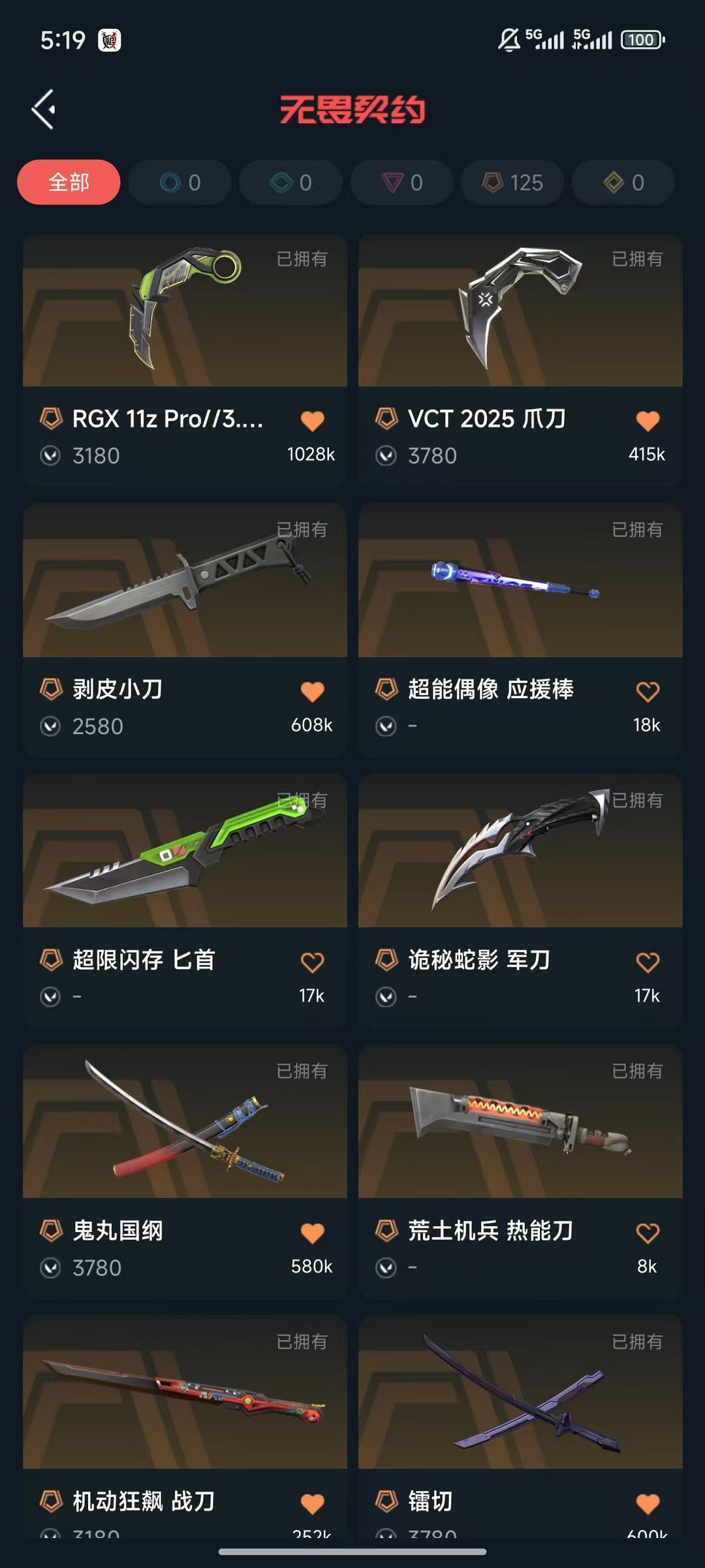Unlike the VCT 2025 爪刀 skin
This screenshot has height=1568, width=705.
coord(648,421)
